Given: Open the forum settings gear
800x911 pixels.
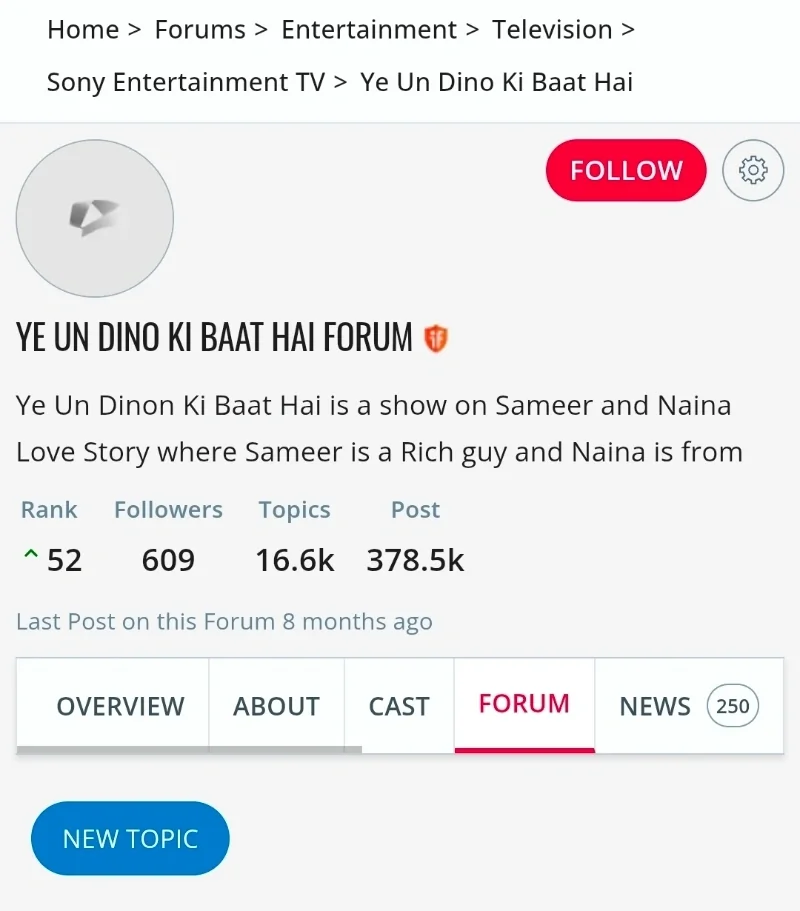Looking at the screenshot, I should click(x=753, y=170).
